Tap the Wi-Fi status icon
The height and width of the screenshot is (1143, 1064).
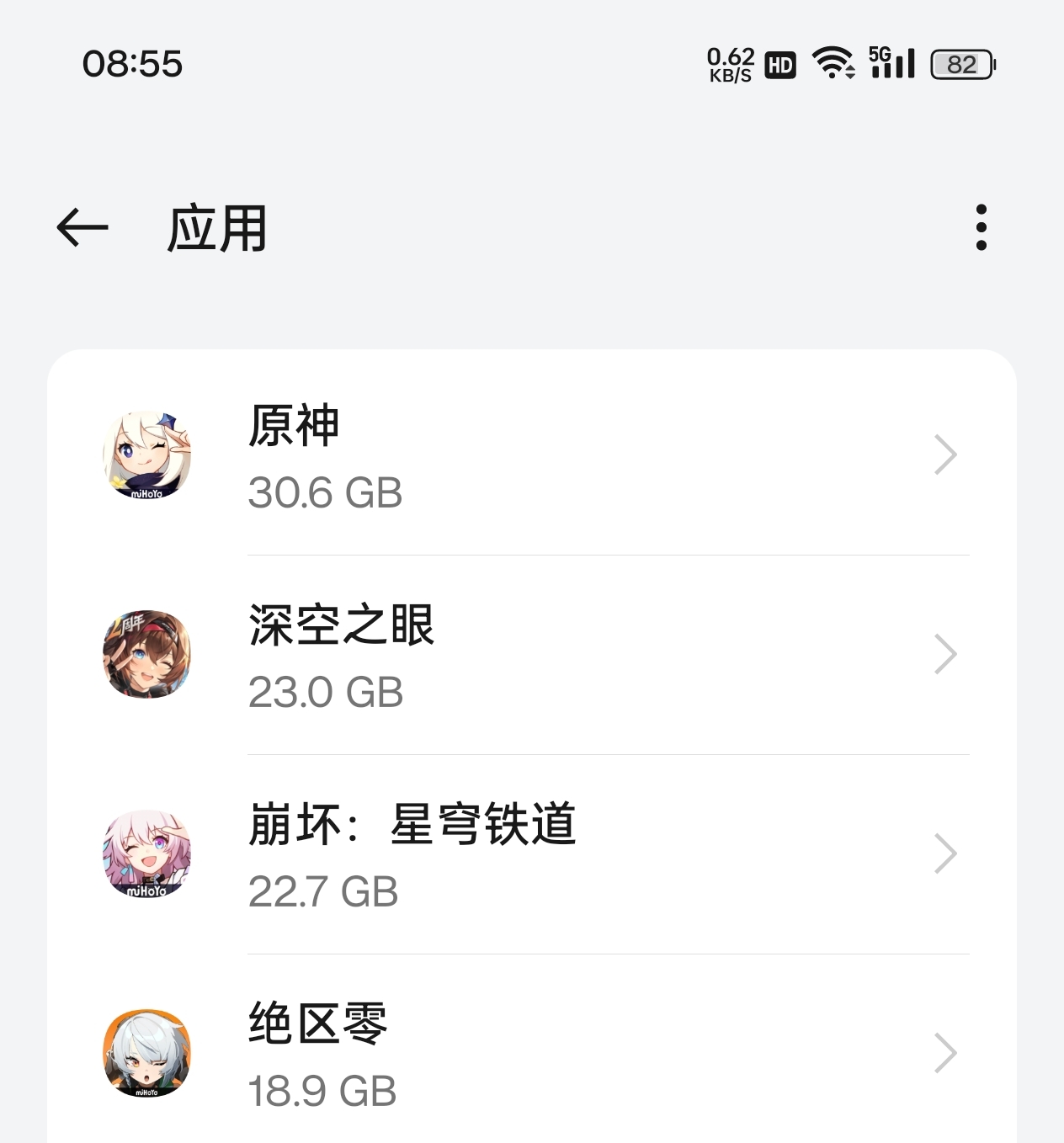point(832,64)
